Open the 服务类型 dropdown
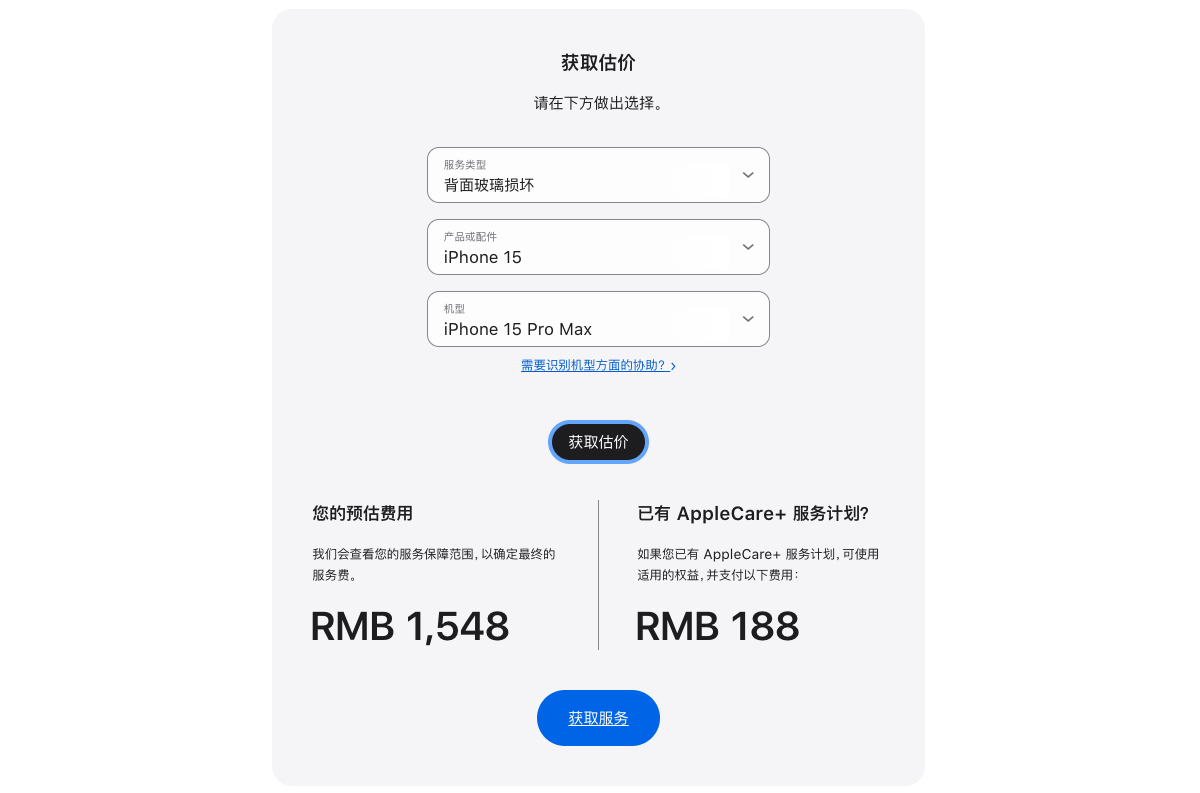 tap(597, 175)
